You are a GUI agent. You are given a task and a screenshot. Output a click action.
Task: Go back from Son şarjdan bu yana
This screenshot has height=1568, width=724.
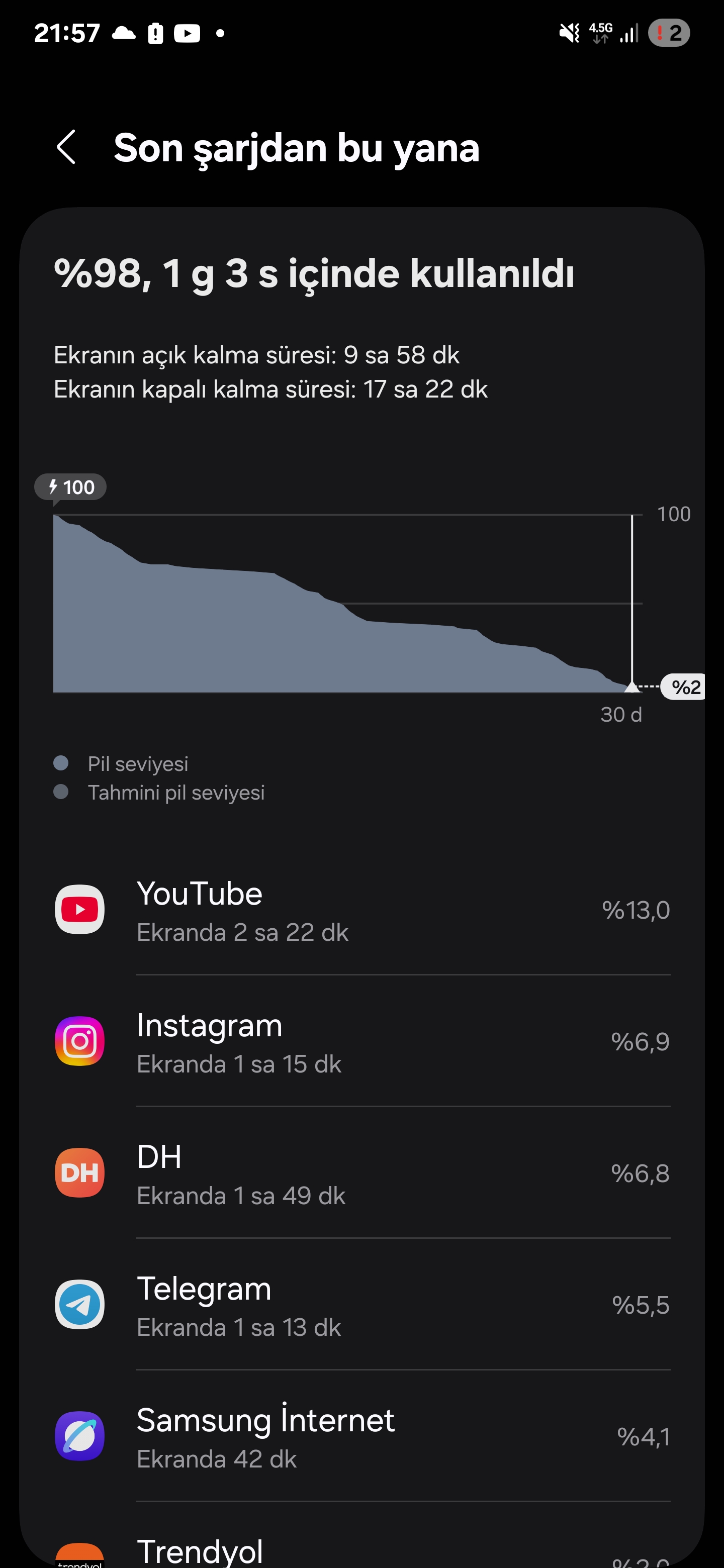pyautogui.click(x=66, y=147)
